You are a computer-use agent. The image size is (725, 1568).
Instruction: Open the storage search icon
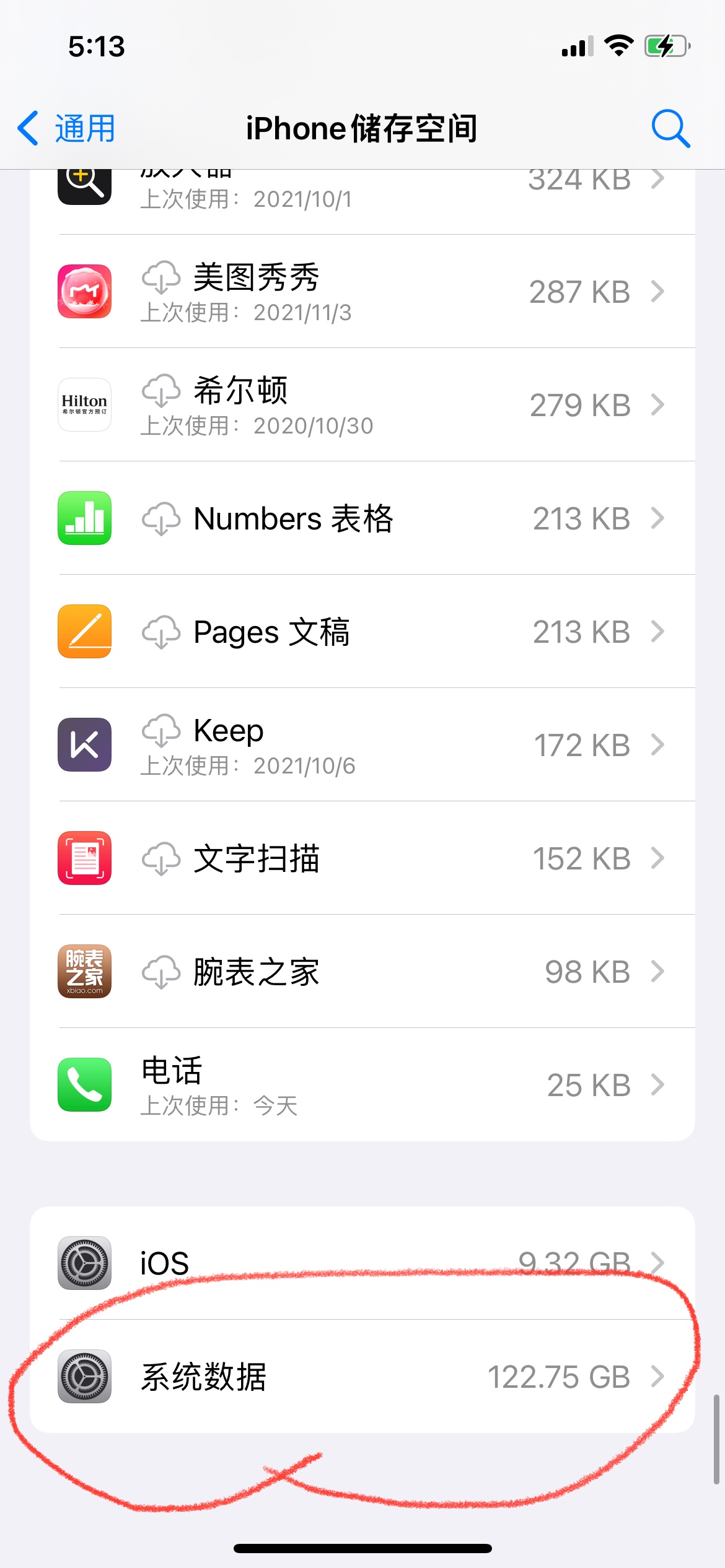(x=670, y=129)
